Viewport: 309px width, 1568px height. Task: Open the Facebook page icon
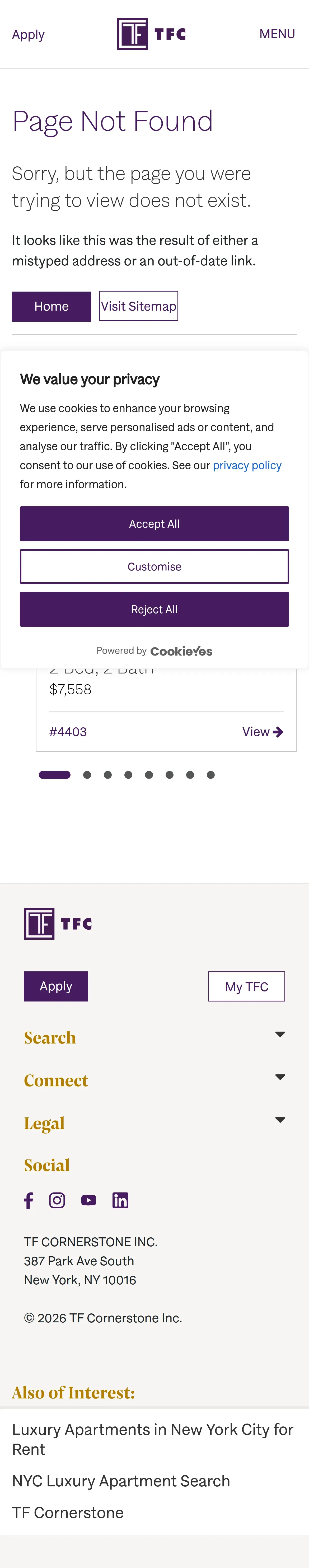click(28, 1200)
